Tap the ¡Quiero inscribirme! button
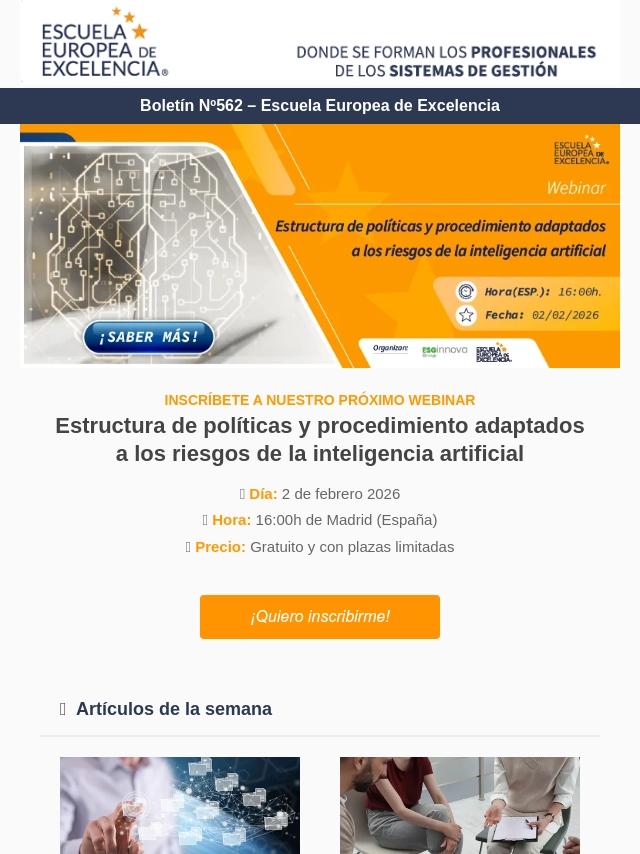The height and width of the screenshot is (854, 640). pos(320,617)
